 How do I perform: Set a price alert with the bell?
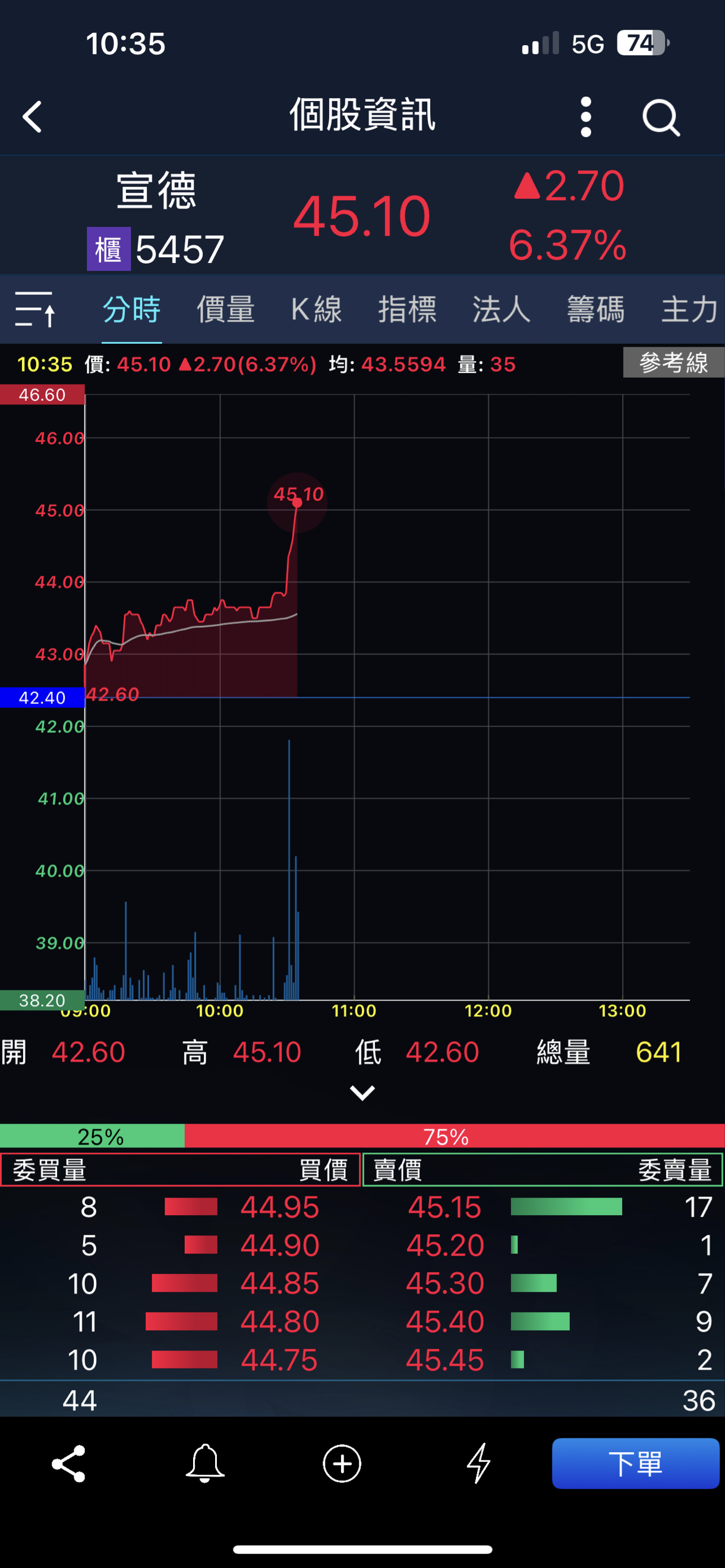[x=204, y=1463]
